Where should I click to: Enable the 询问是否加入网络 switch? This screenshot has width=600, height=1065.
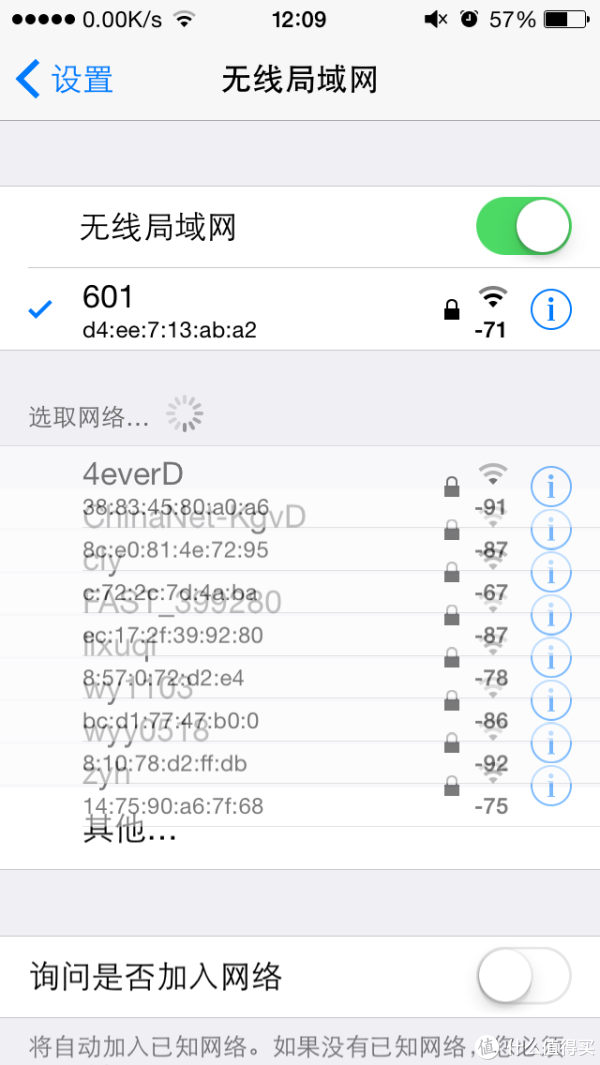point(523,976)
